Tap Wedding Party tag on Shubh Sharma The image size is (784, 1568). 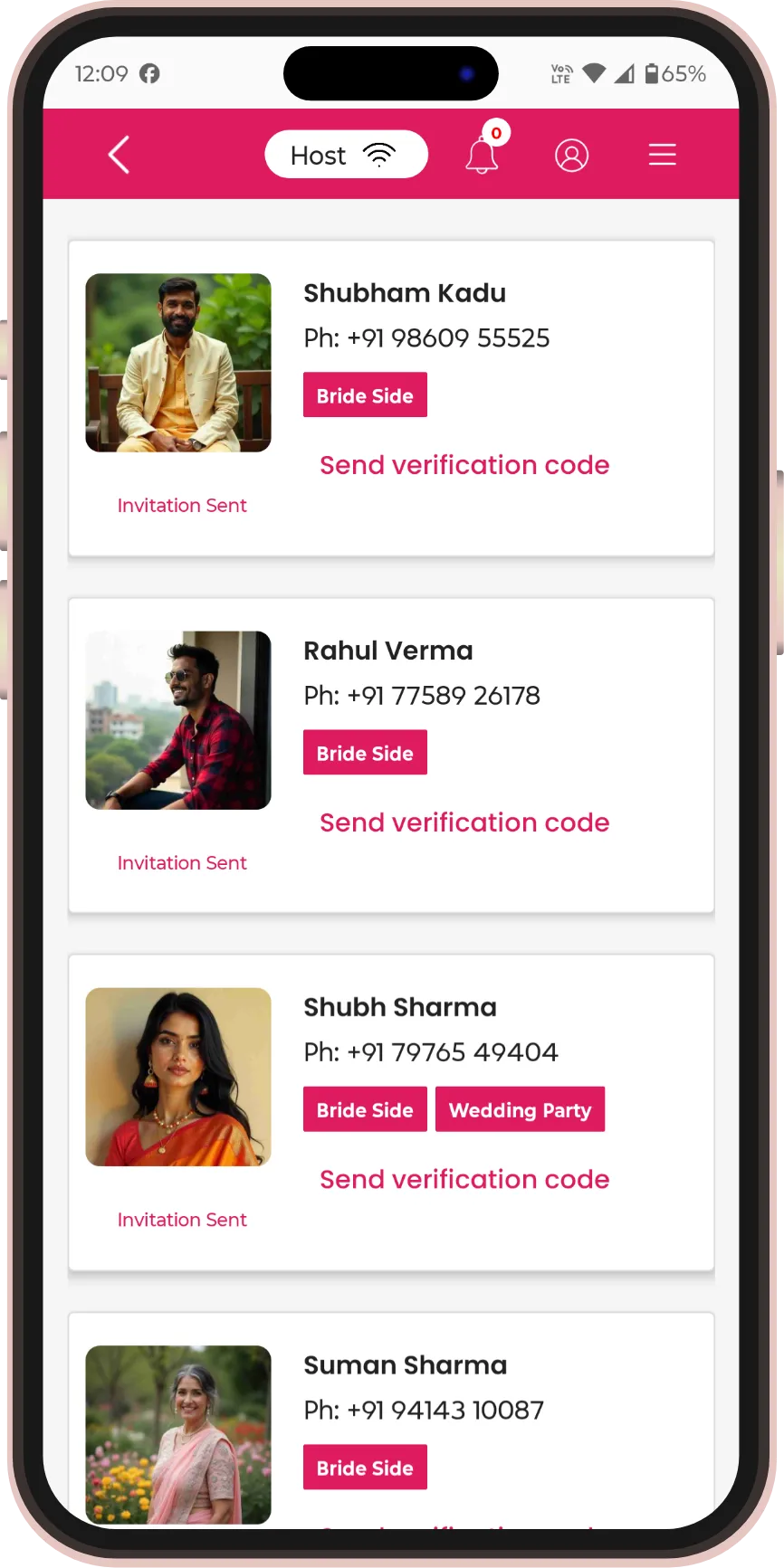click(520, 1110)
